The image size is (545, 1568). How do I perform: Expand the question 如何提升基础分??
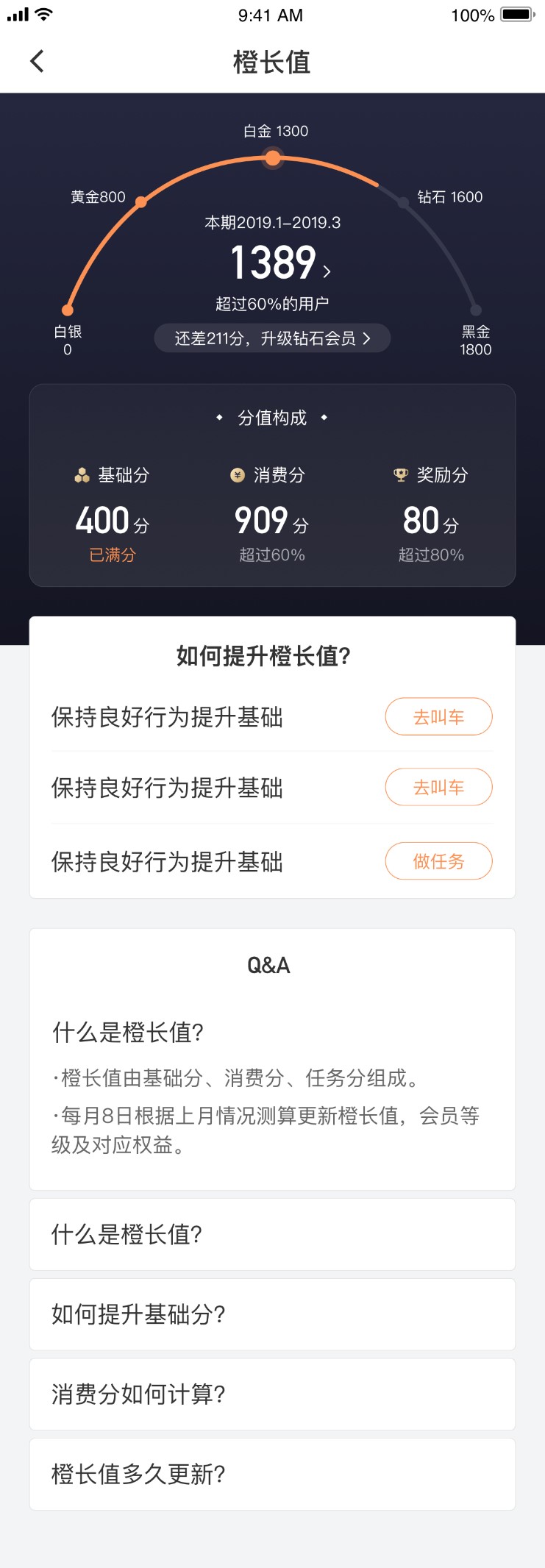point(272,1314)
